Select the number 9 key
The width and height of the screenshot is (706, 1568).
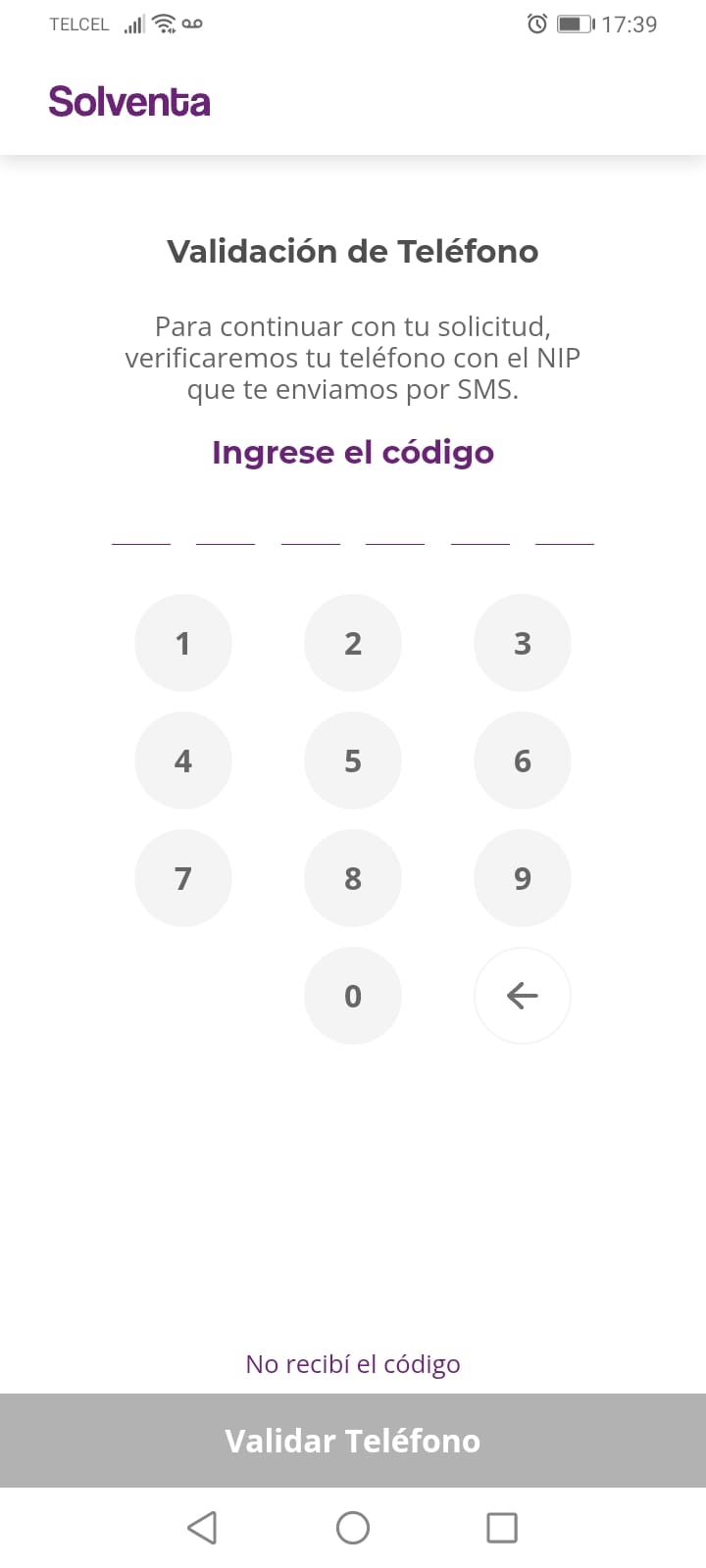point(523,878)
